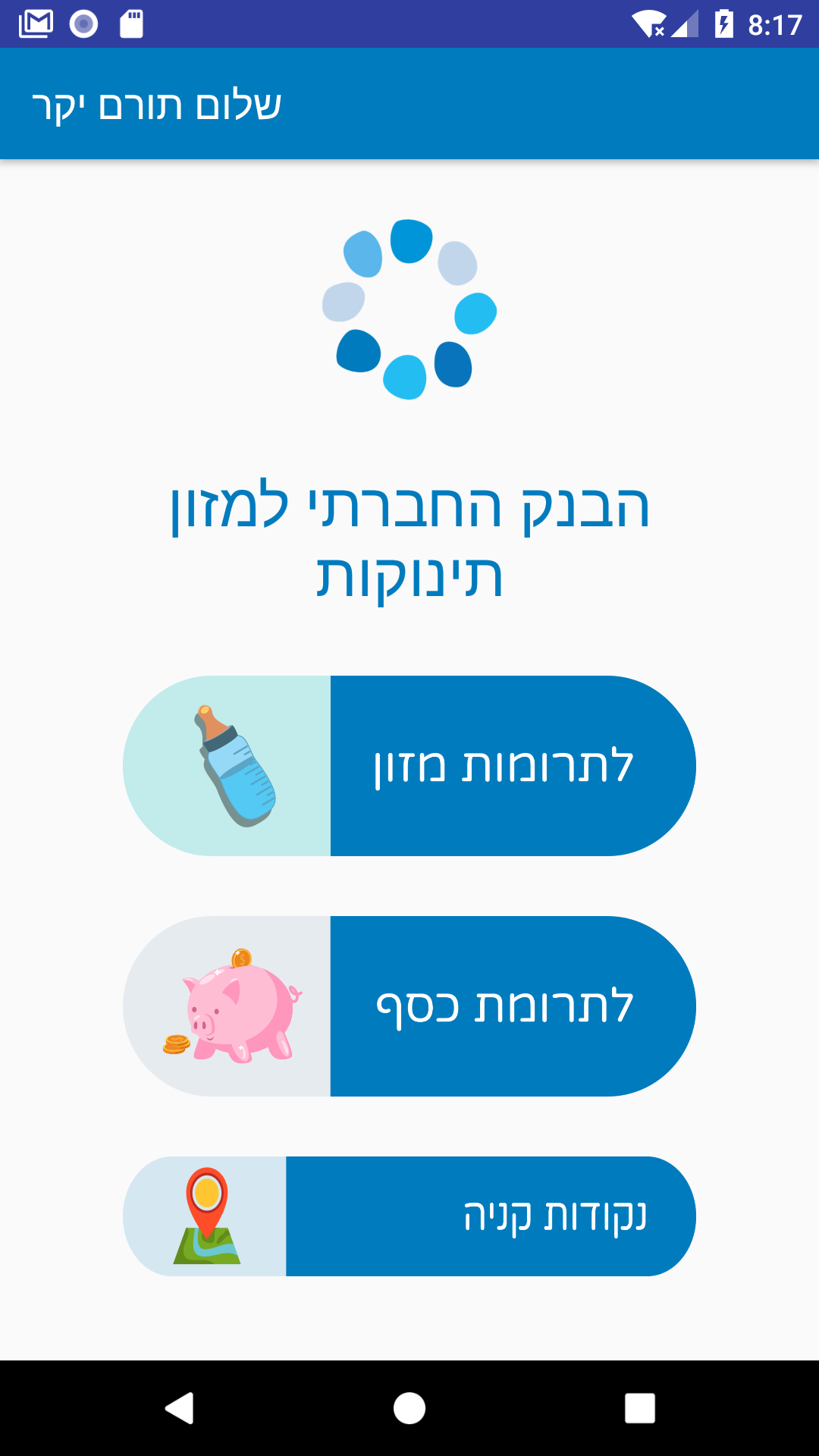Go back with system back button
This screenshot has width=819, height=1456.
point(180,1408)
